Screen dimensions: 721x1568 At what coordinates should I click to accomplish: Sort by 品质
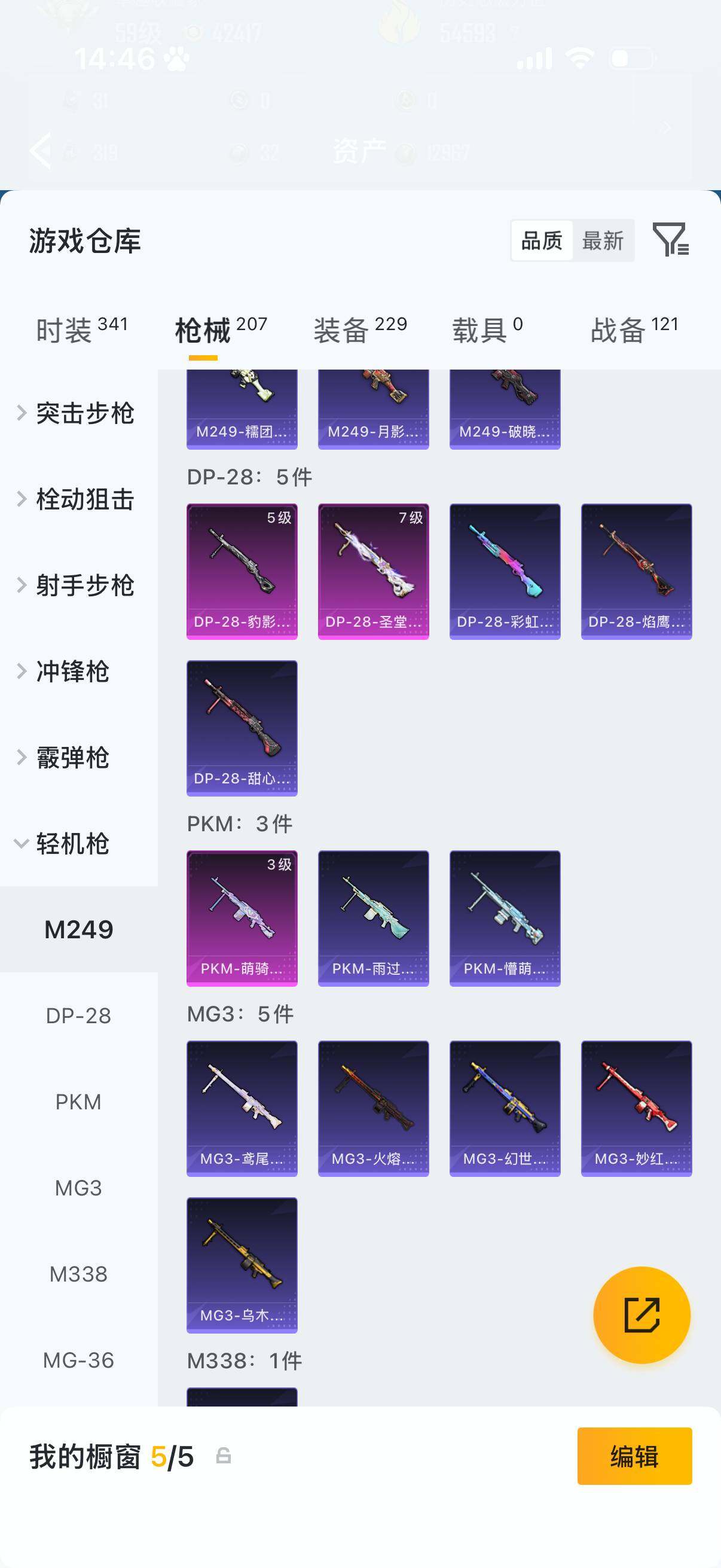pyautogui.click(x=542, y=241)
